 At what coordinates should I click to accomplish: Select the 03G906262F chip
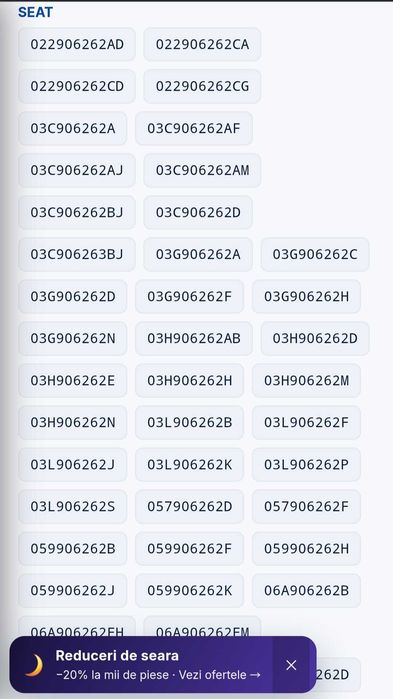(x=189, y=296)
